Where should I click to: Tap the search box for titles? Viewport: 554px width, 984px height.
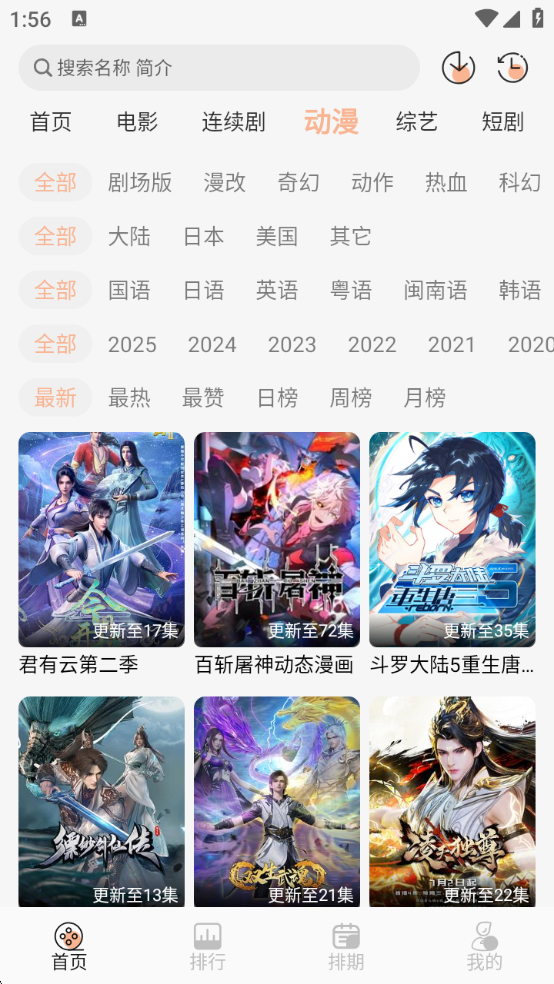coord(219,68)
